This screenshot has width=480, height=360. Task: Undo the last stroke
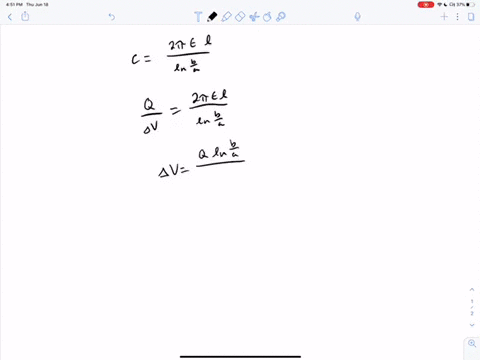coord(112,17)
